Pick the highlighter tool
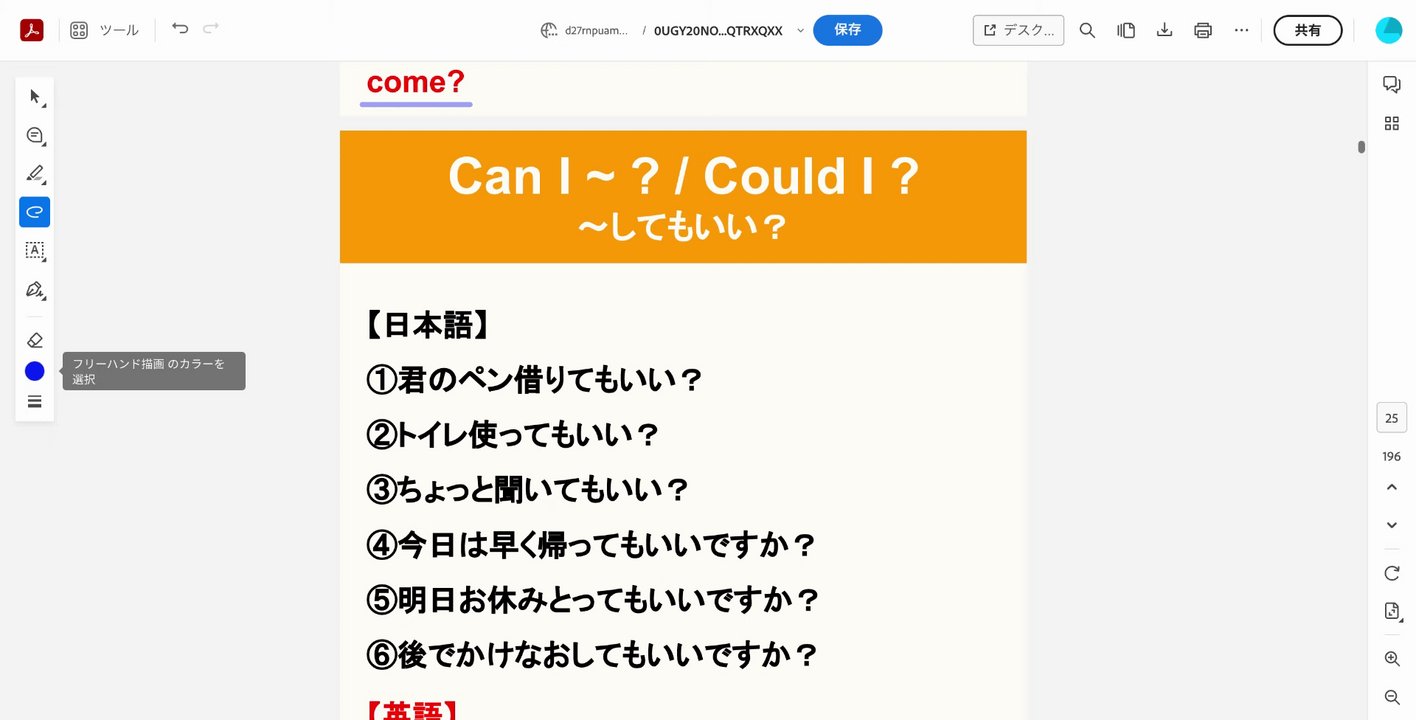Viewport: 1416px width, 720px height. pos(35,173)
